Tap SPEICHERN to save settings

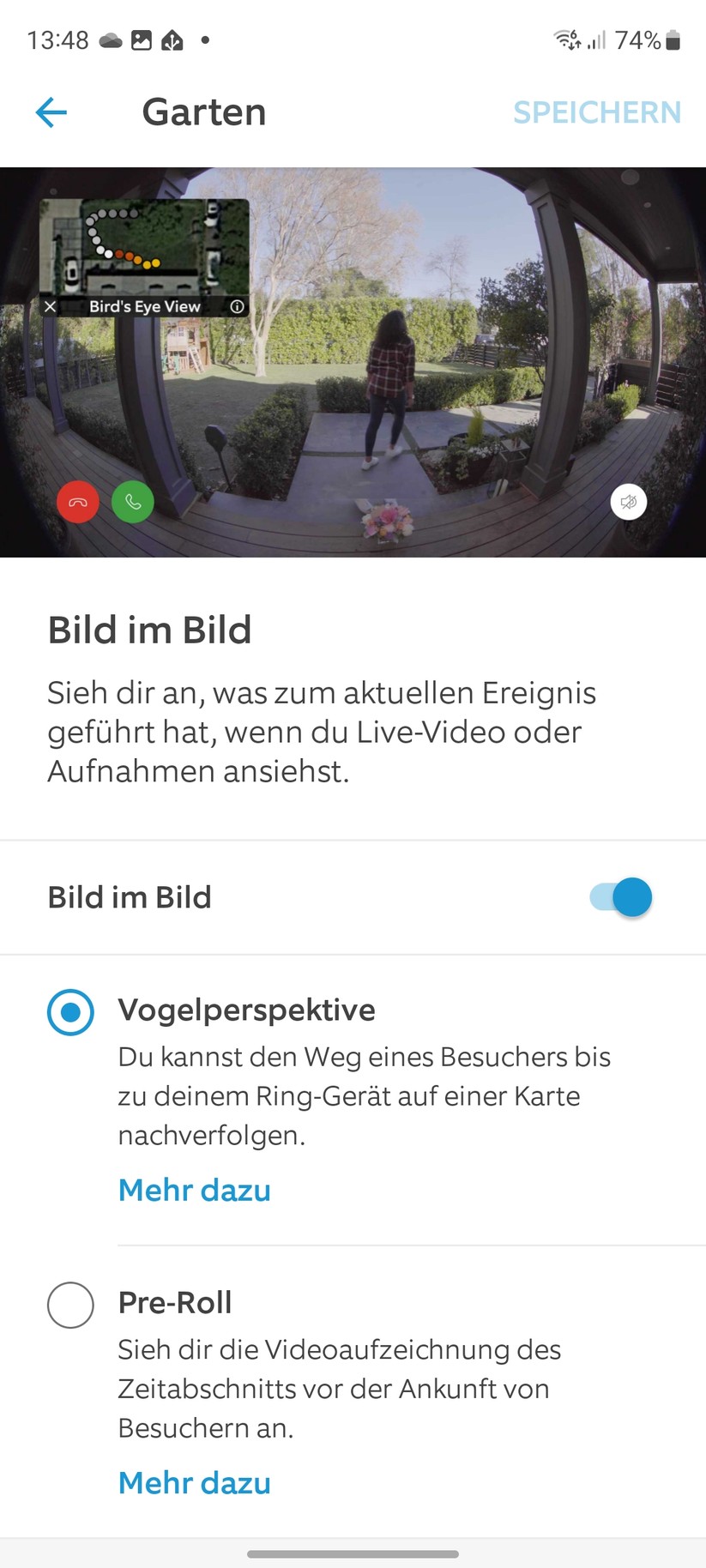click(598, 112)
